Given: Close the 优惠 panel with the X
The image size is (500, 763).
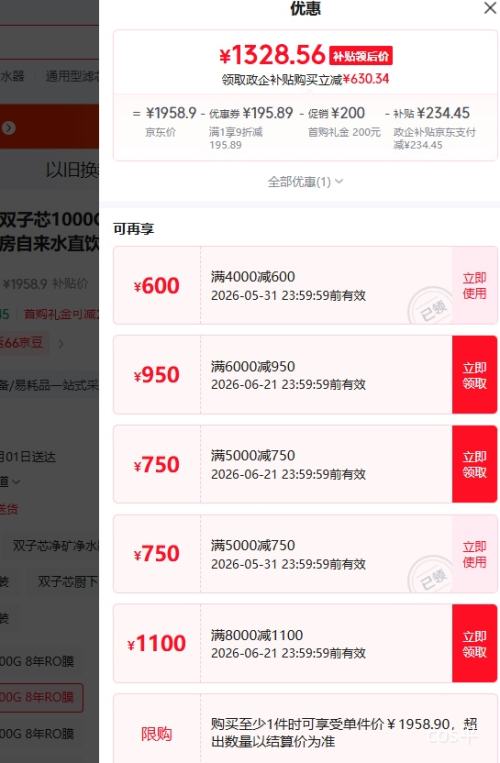Looking at the screenshot, I should tap(490, 8).
